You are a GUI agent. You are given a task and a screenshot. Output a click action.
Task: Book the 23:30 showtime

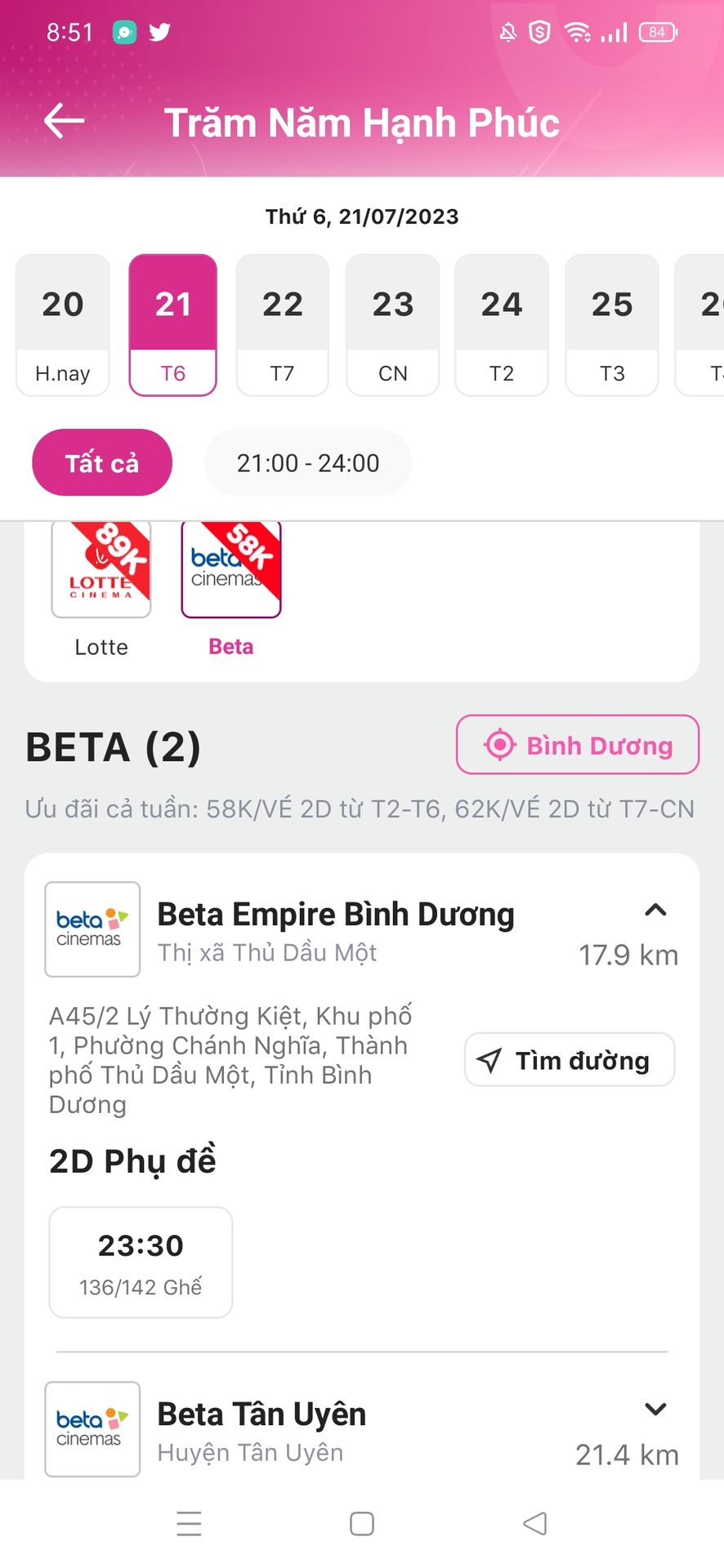(141, 1263)
